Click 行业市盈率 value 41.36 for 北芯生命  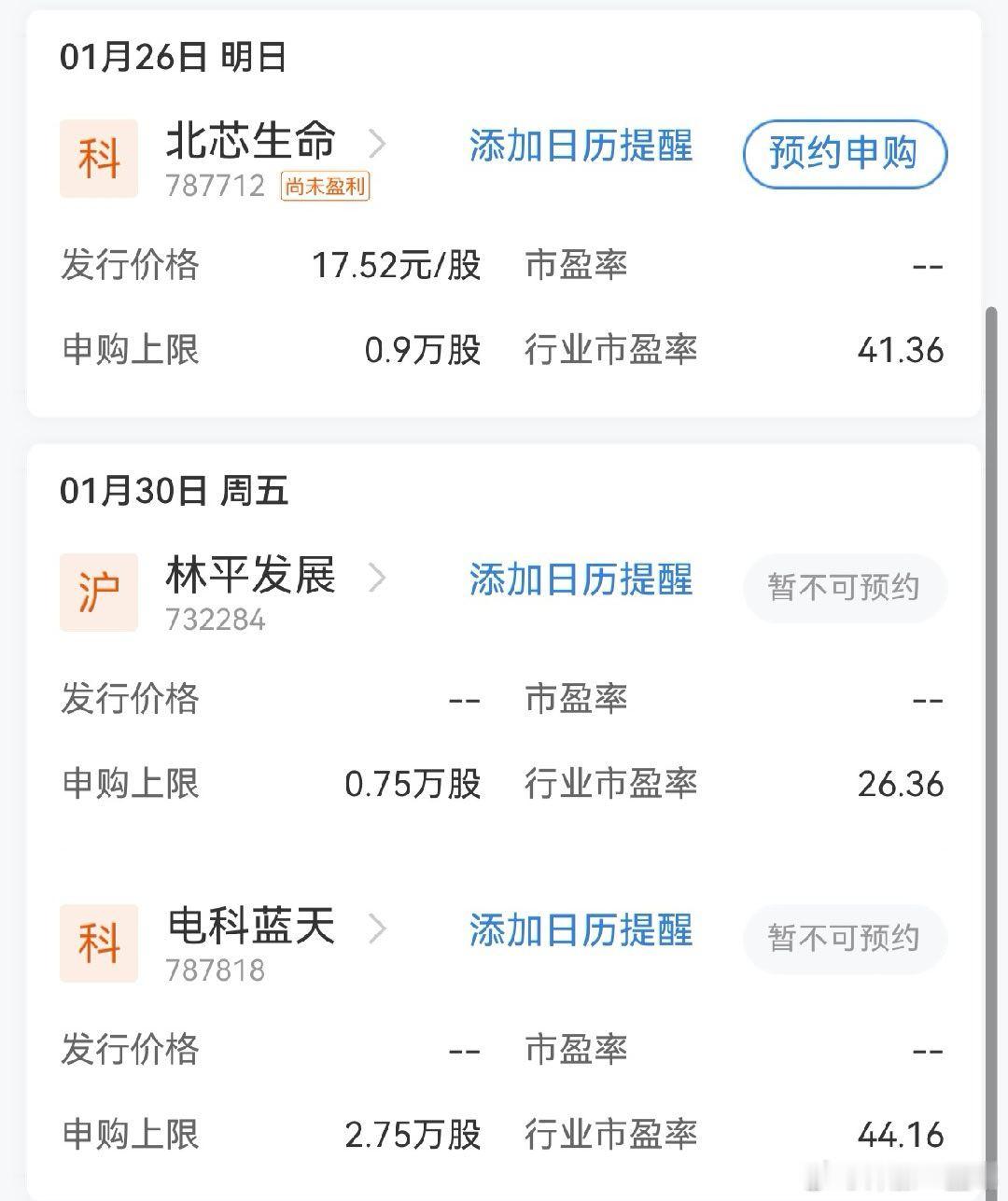901,350
